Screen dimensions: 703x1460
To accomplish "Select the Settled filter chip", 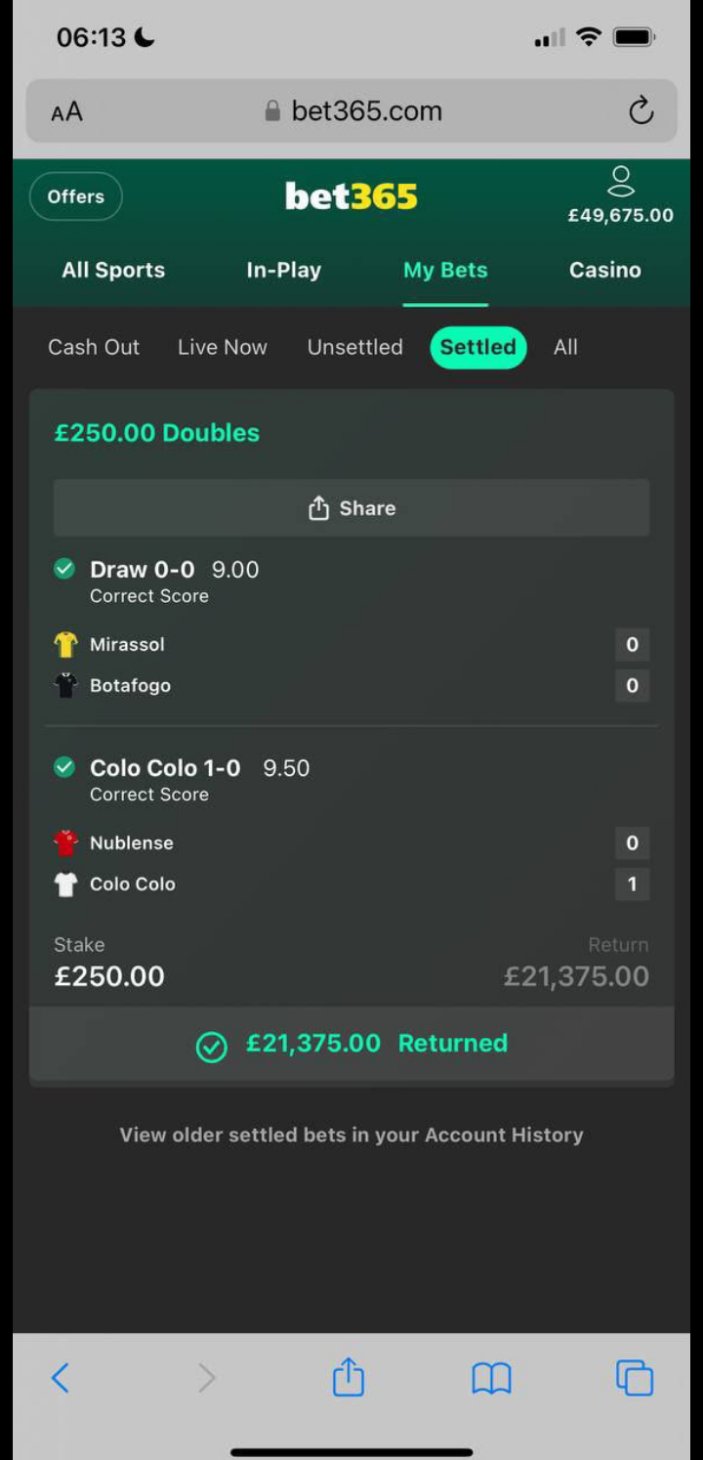I will click(x=478, y=347).
